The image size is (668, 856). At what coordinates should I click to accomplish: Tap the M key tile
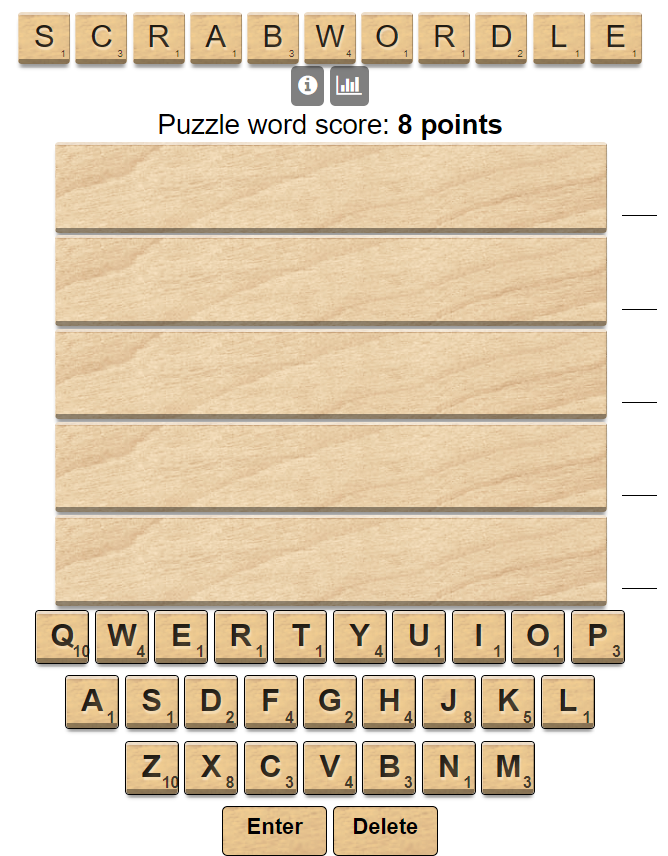(507, 768)
